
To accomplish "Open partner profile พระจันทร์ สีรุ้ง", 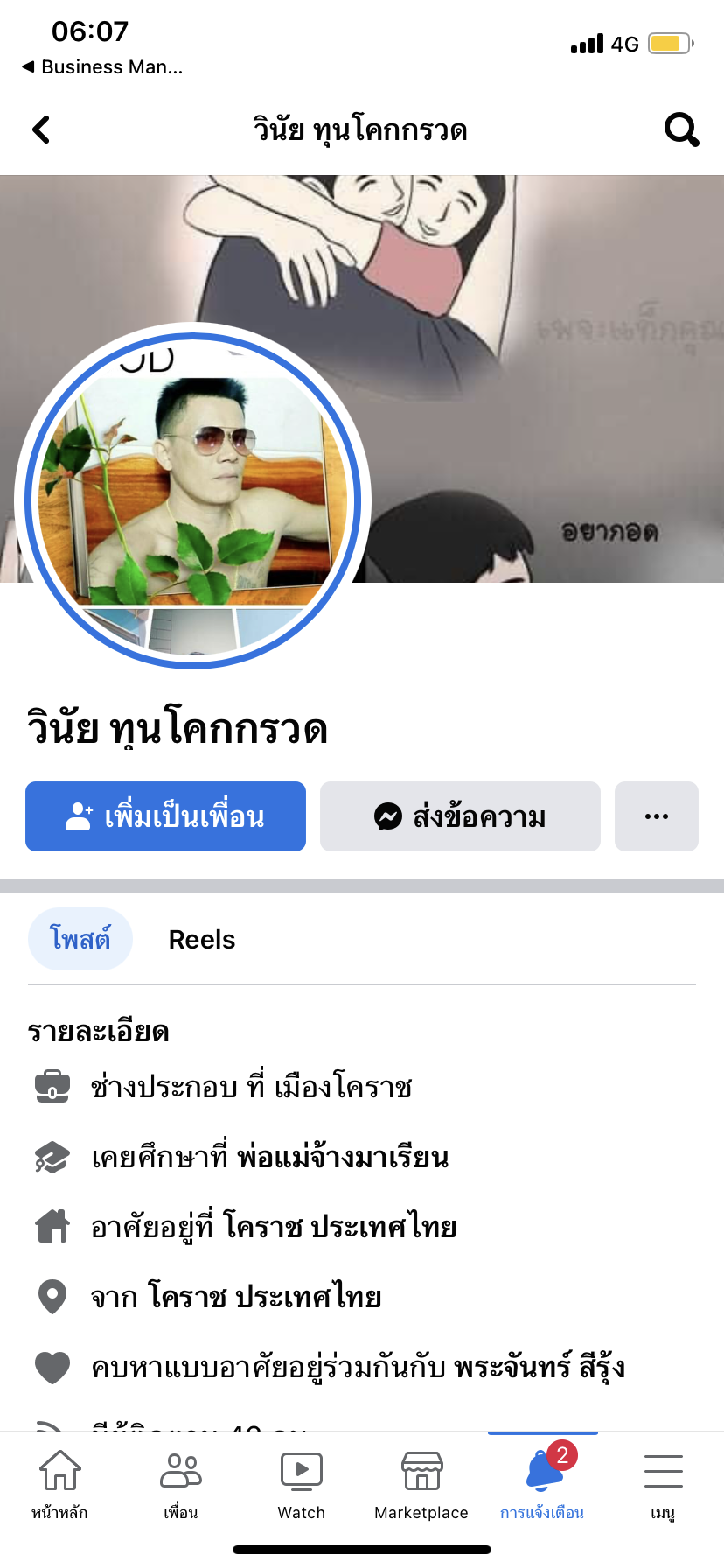I will [x=540, y=1367].
